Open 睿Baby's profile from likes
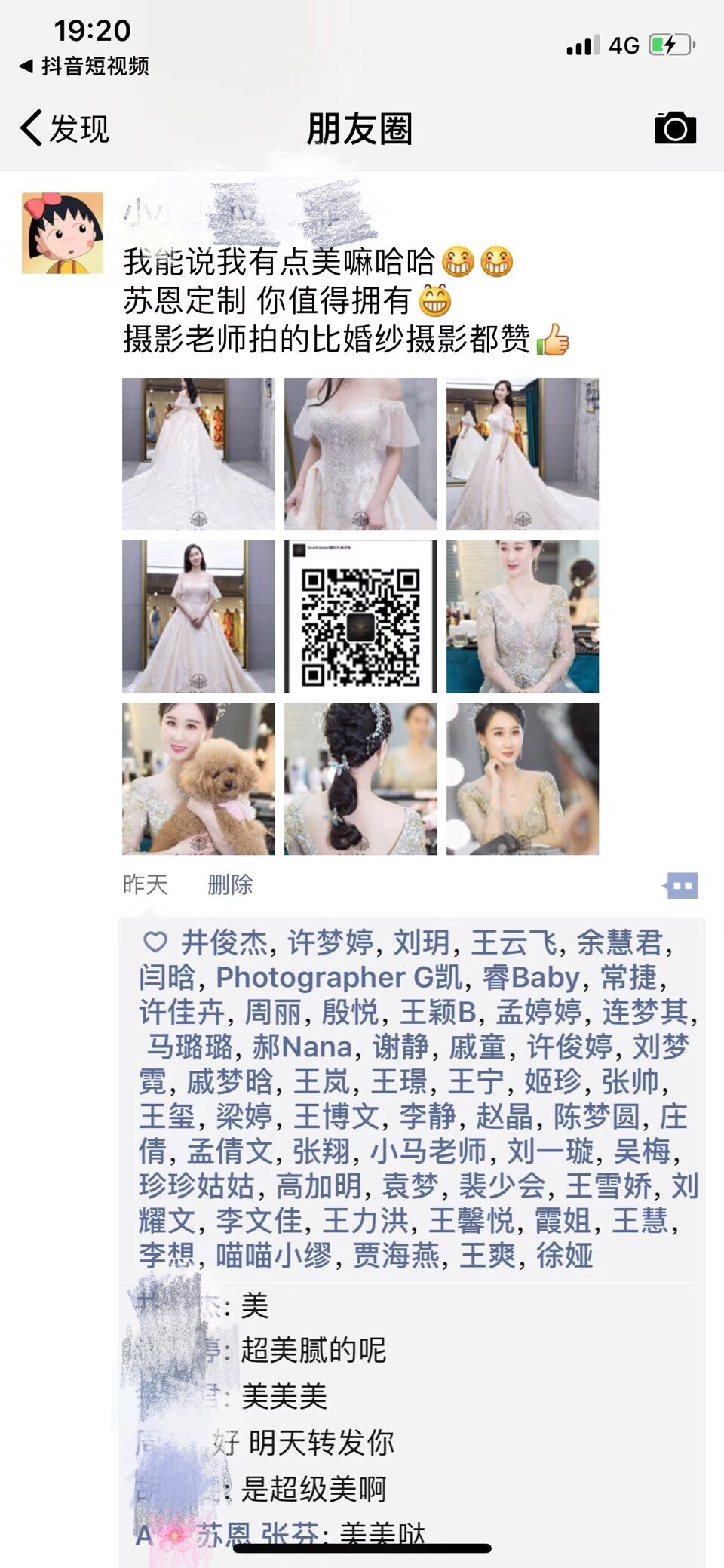 coord(531,977)
